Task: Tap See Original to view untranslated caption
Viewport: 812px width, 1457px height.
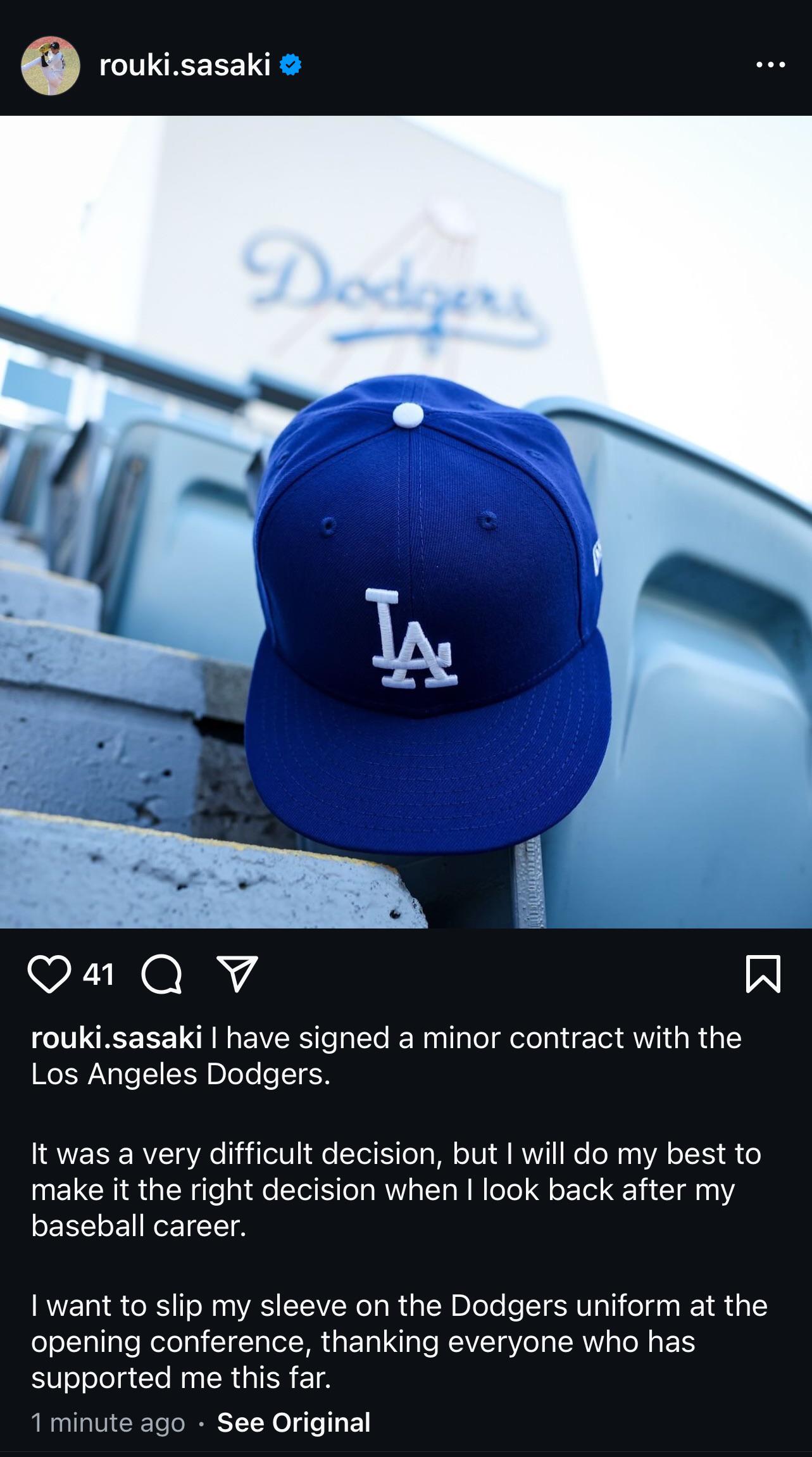Action: coord(294,1422)
